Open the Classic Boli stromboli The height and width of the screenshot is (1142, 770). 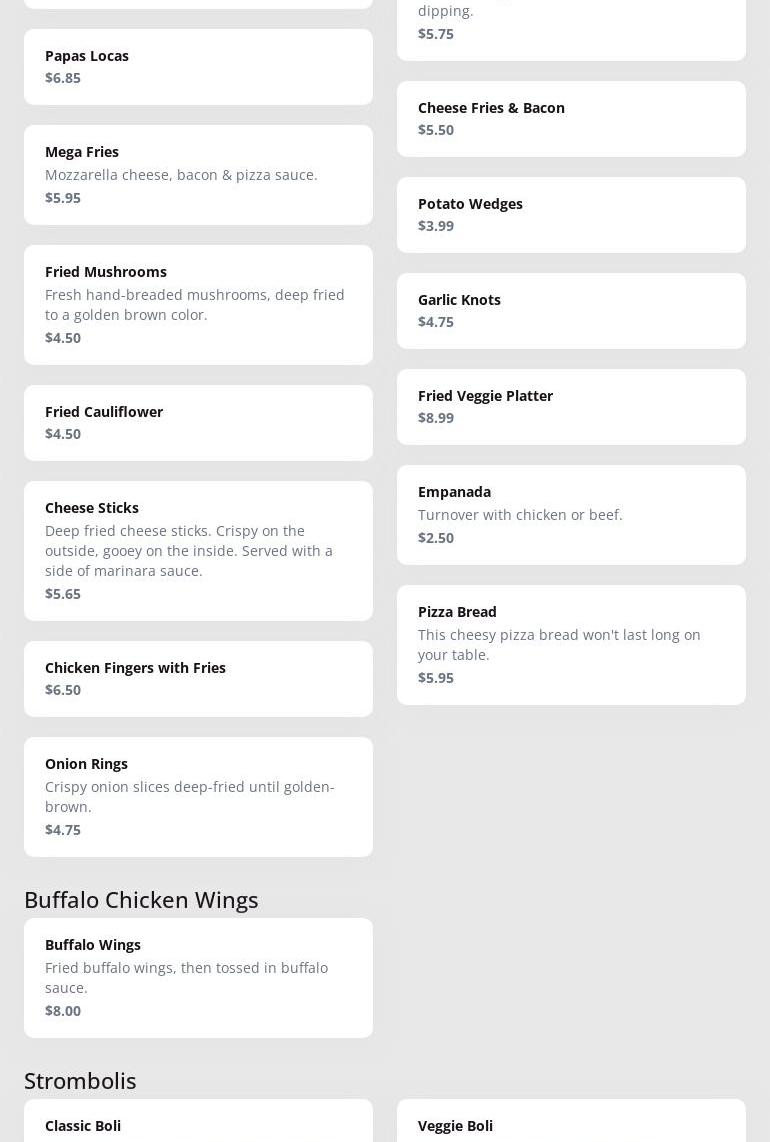pos(198,1124)
